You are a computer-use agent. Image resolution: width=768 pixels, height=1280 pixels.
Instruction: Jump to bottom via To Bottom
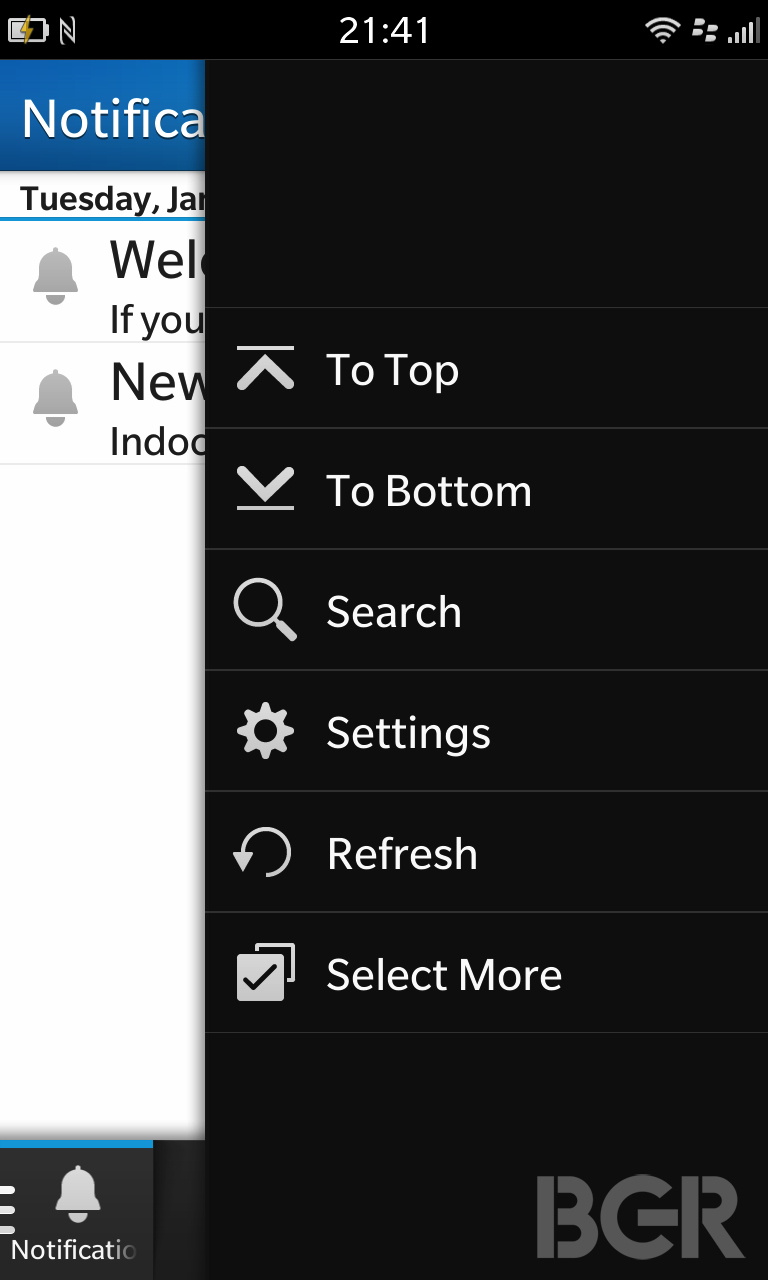[x=486, y=490]
